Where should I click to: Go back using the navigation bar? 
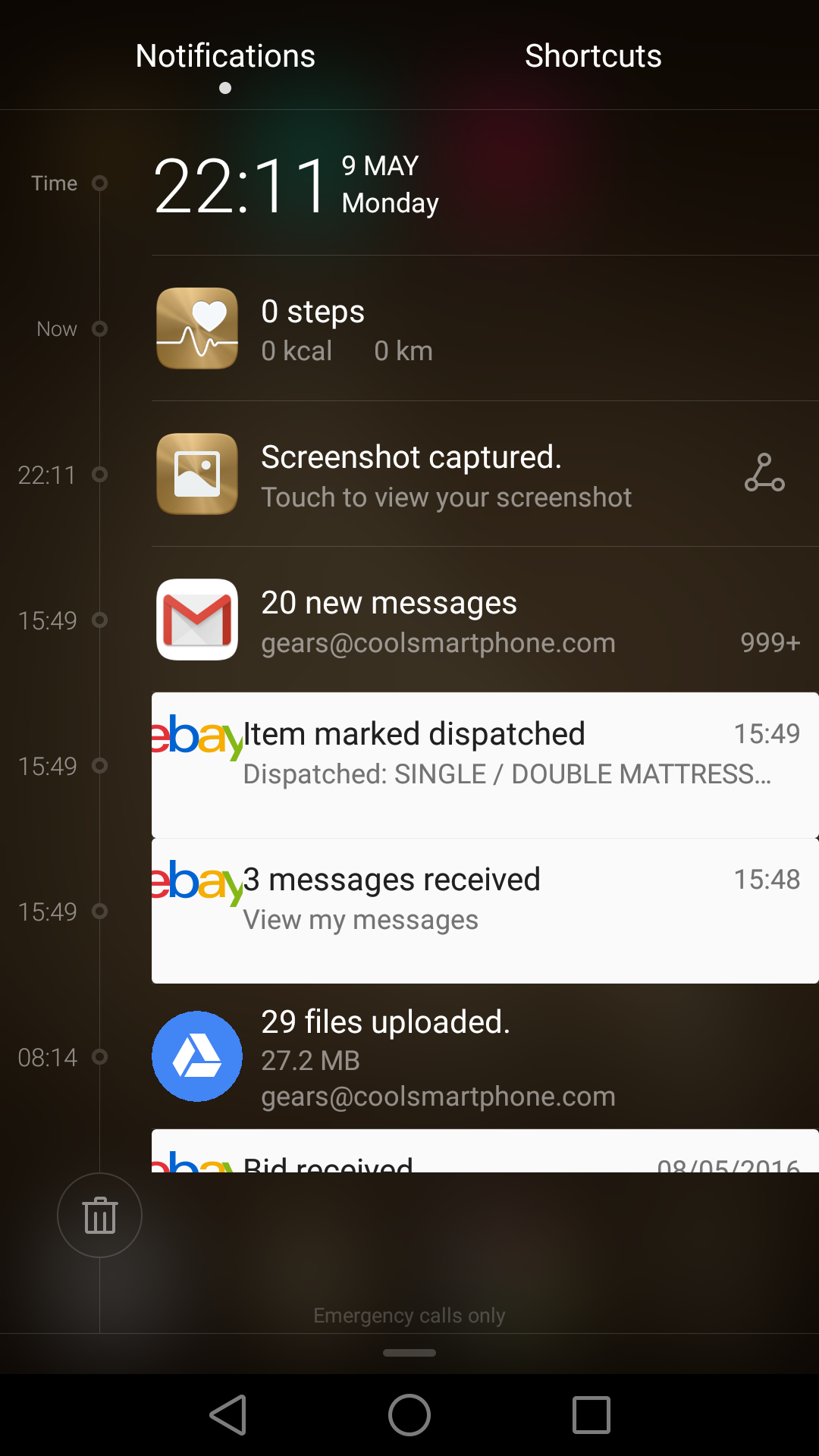click(227, 1415)
